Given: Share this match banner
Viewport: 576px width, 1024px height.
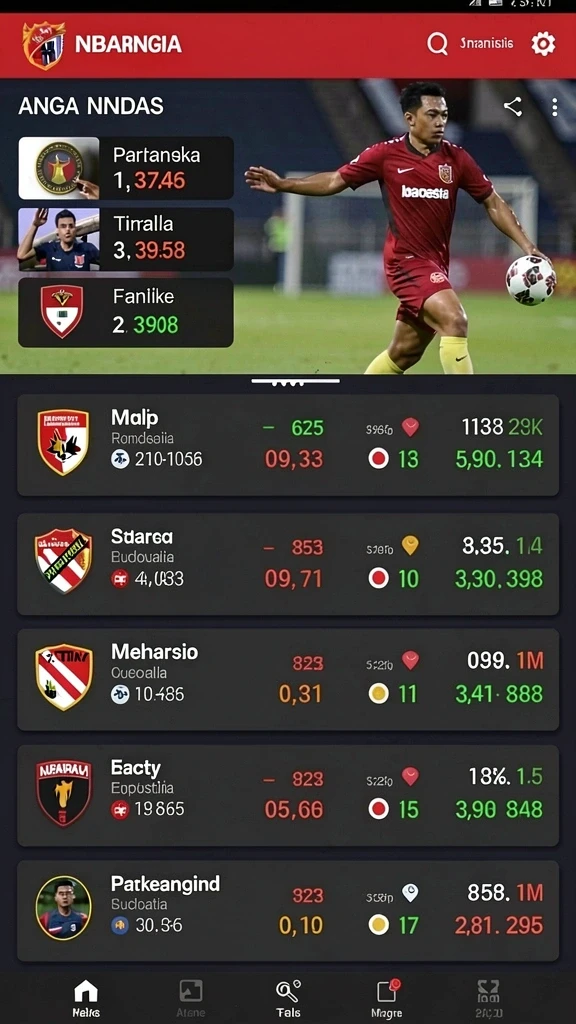Looking at the screenshot, I should coord(513,106).
